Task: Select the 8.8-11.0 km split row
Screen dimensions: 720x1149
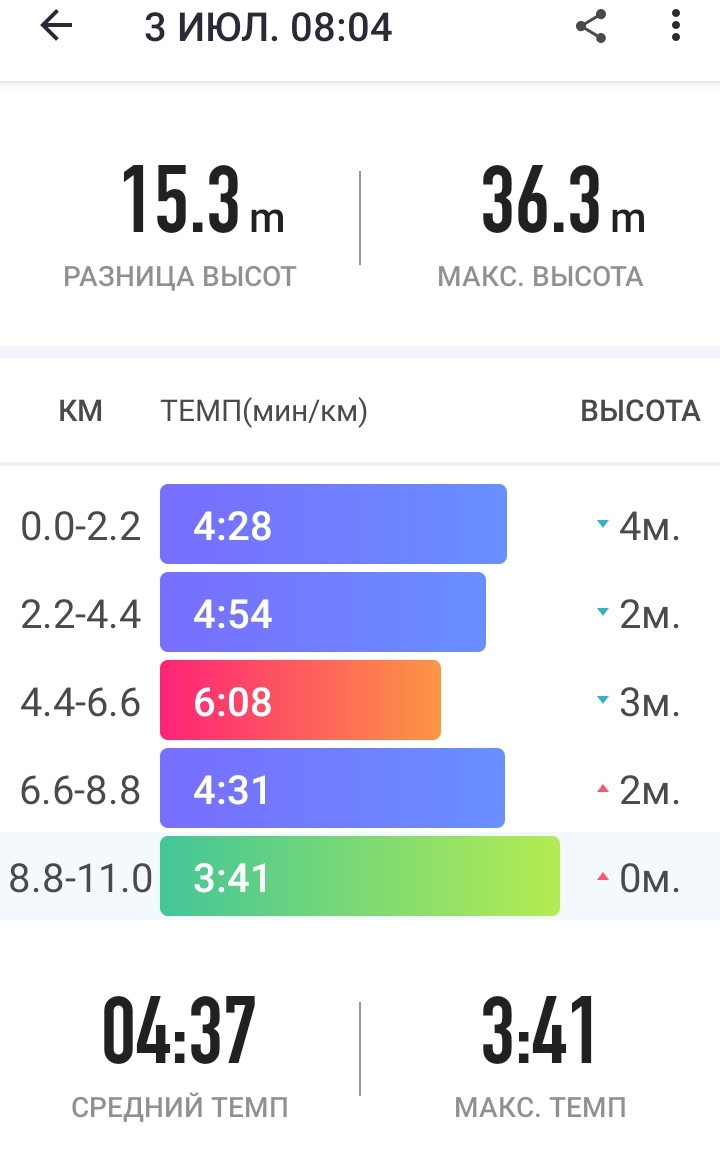Action: (x=360, y=876)
